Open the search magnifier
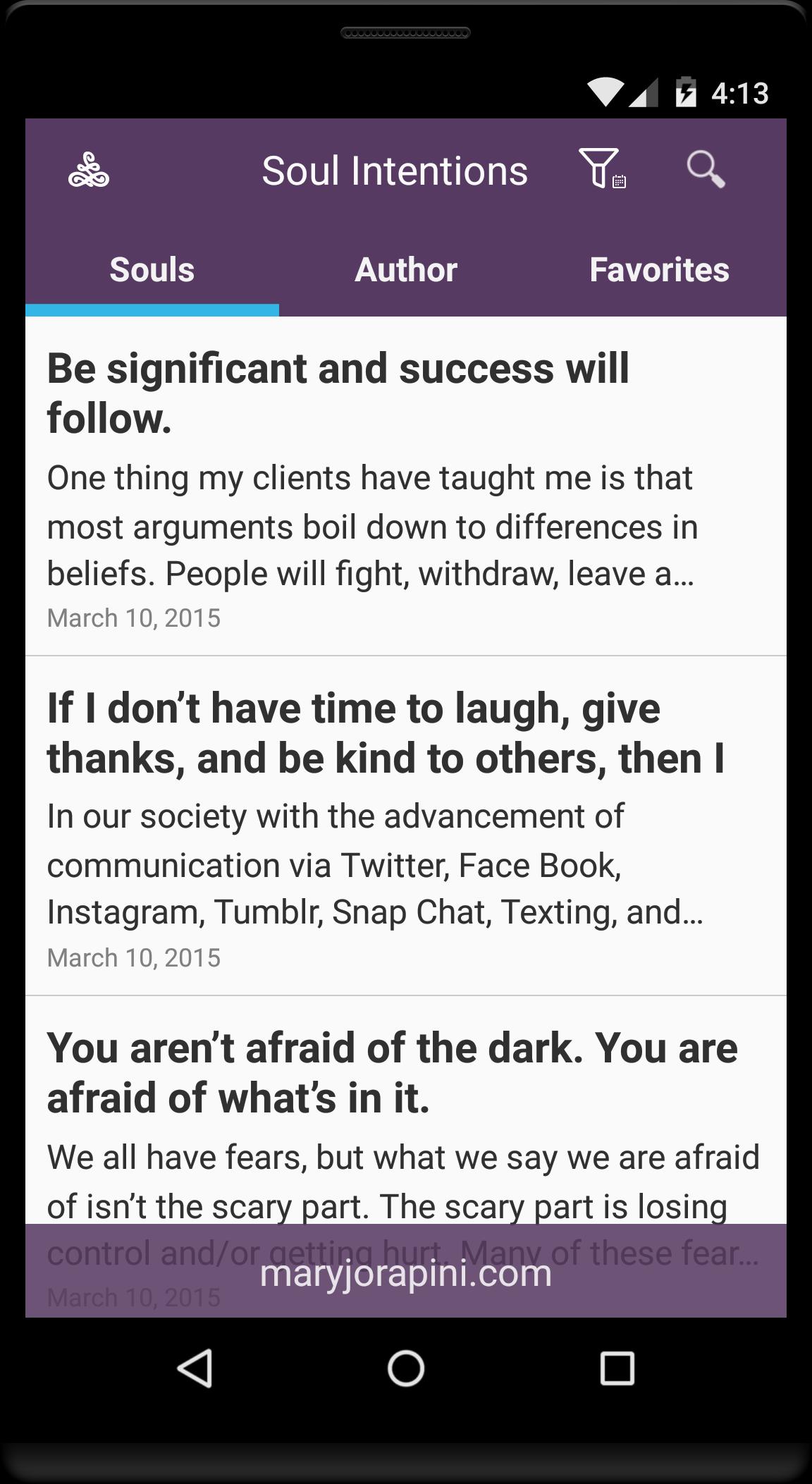Viewport: 812px width, 1484px height. (705, 170)
